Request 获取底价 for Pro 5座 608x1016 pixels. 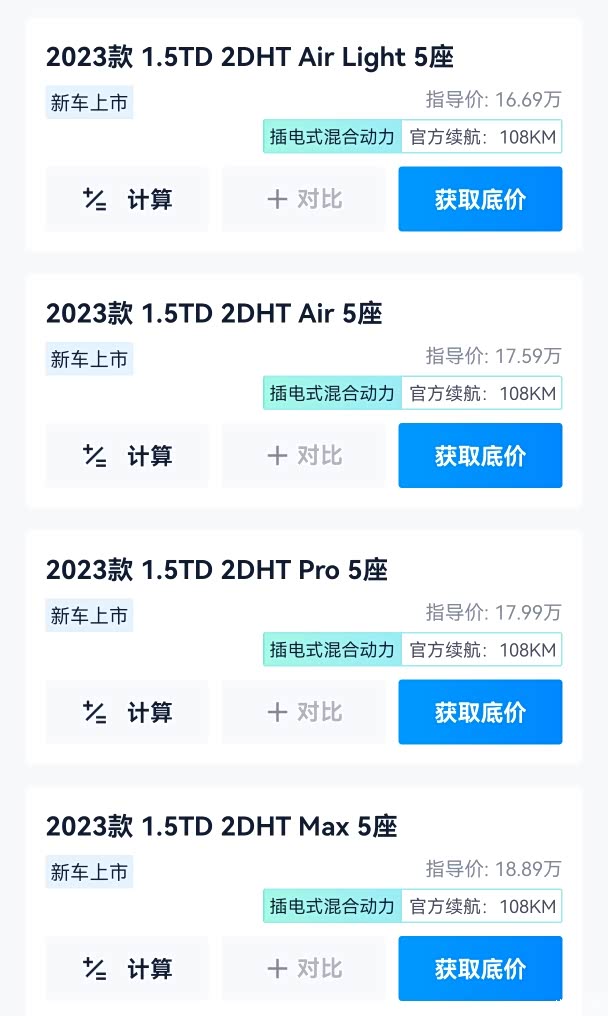point(480,712)
